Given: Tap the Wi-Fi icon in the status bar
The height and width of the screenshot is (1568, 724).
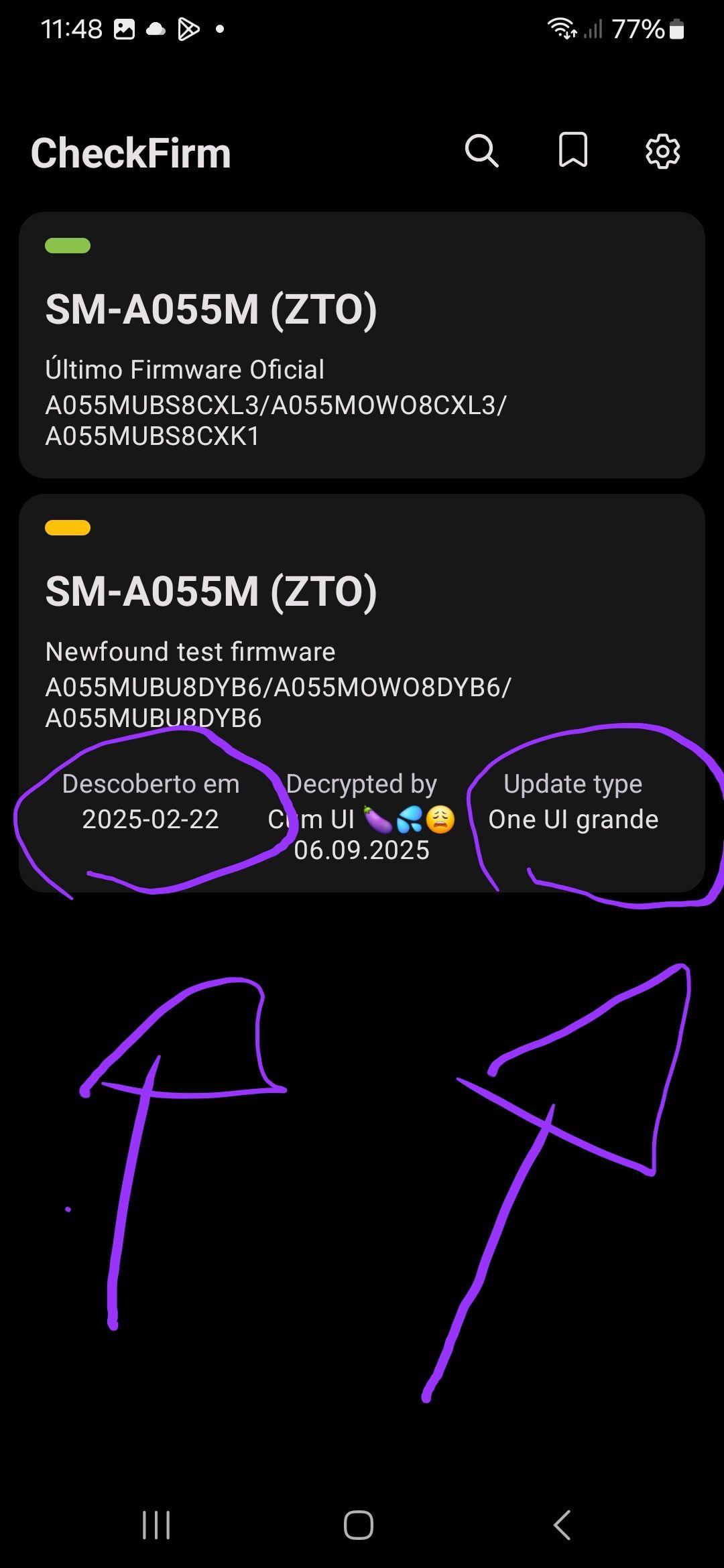Looking at the screenshot, I should 560,28.
